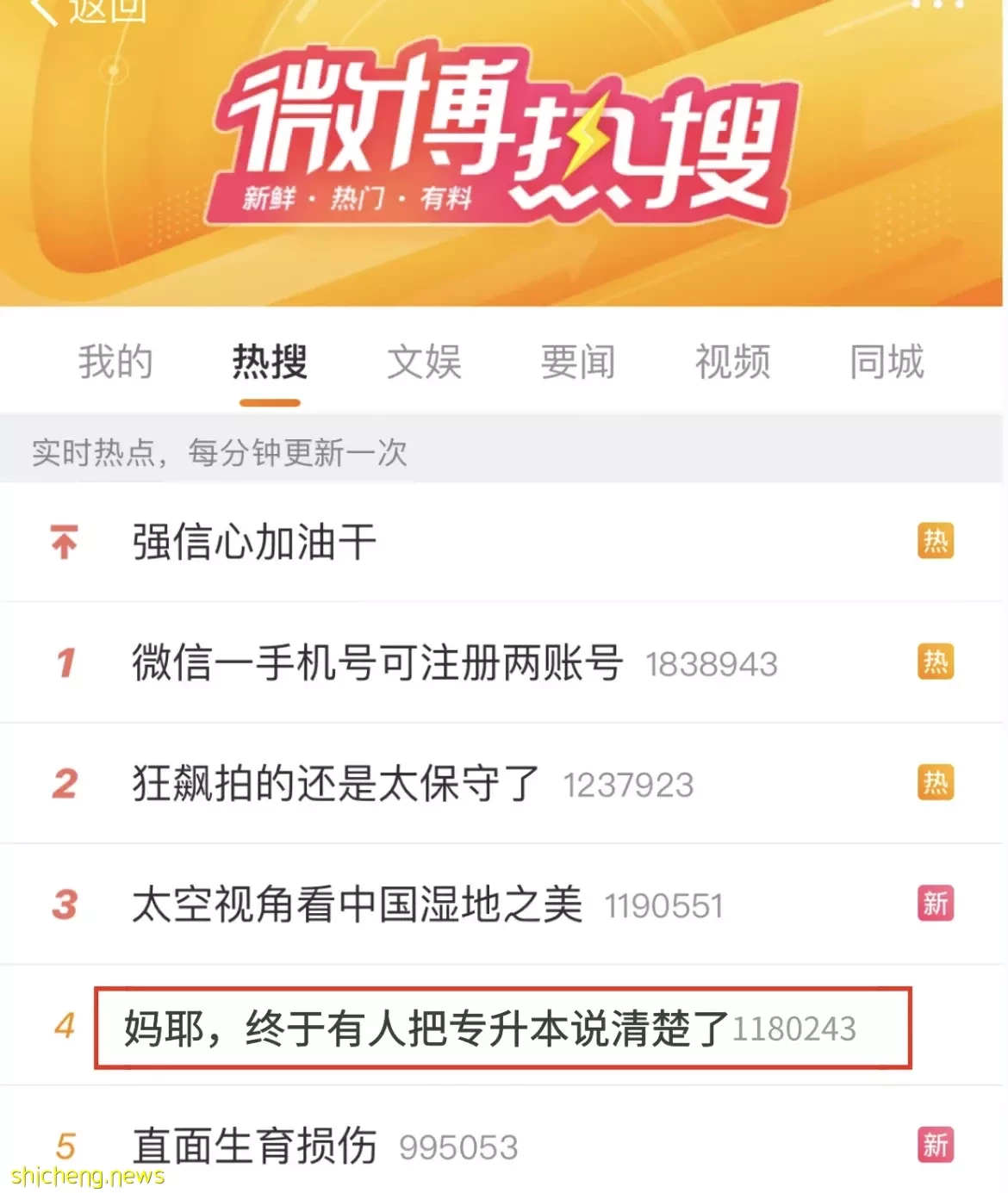Open the 同城 tab
The height and width of the screenshot is (1193, 1008).
click(x=887, y=362)
